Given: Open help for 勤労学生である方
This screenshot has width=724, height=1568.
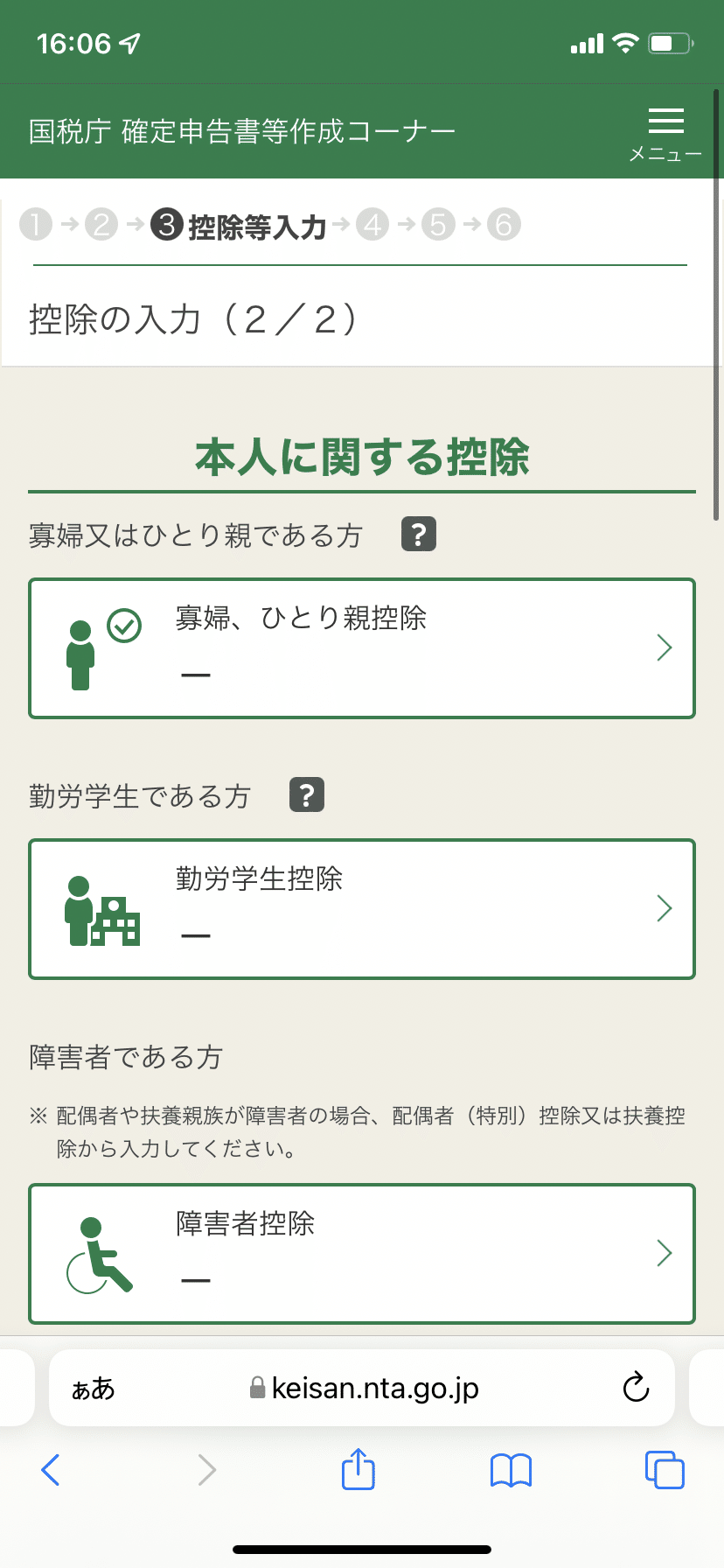Looking at the screenshot, I should pos(307,794).
